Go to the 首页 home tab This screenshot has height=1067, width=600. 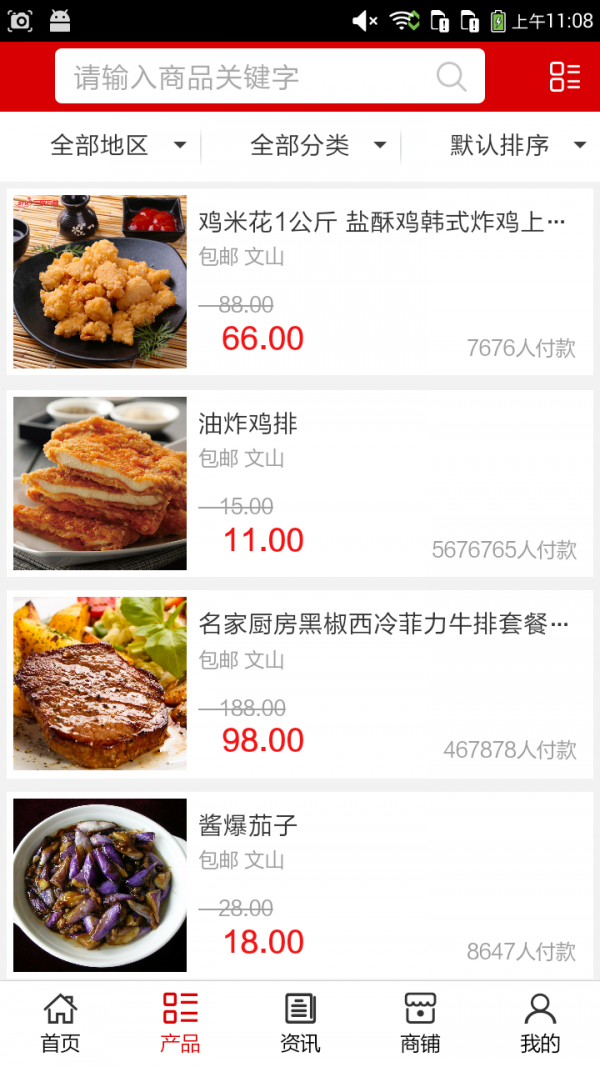pyautogui.click(x=60, y=1023)
